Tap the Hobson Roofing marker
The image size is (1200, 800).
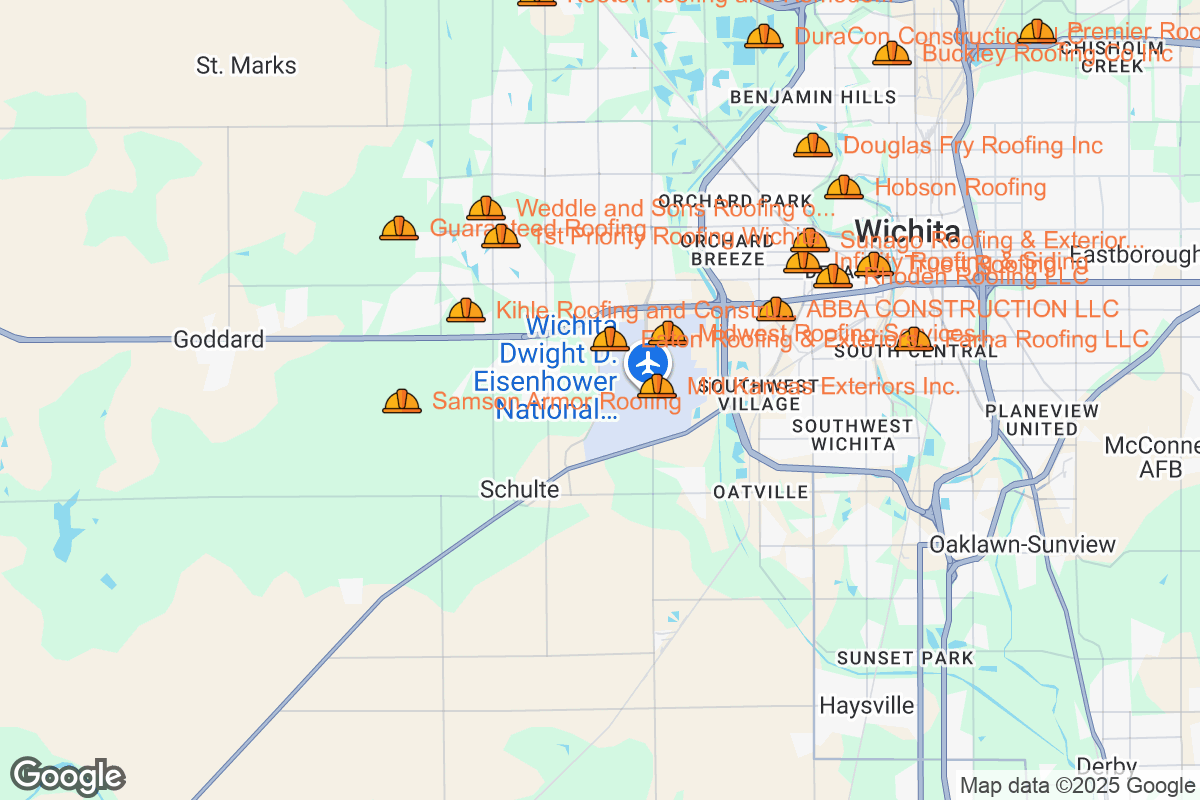(x=844, y=187)
